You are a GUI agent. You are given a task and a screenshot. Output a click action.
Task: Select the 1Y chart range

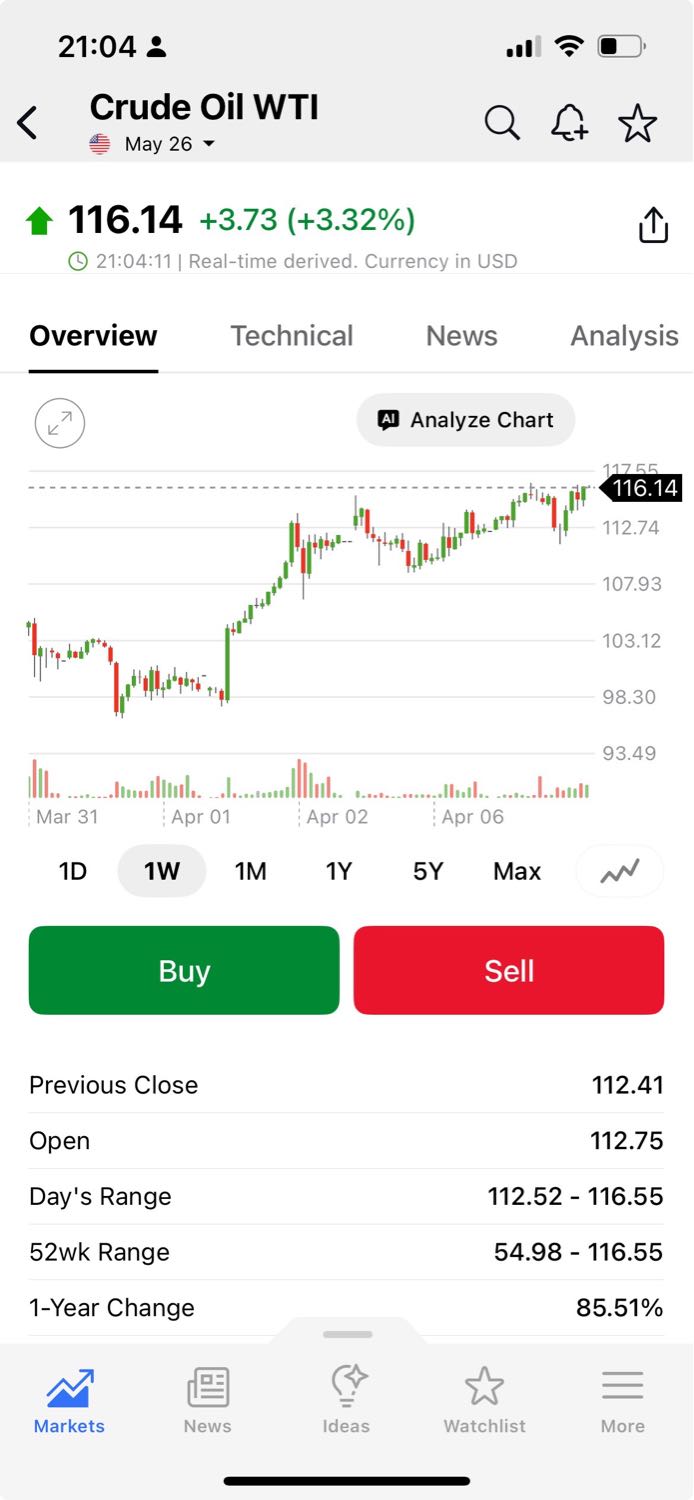339,871
